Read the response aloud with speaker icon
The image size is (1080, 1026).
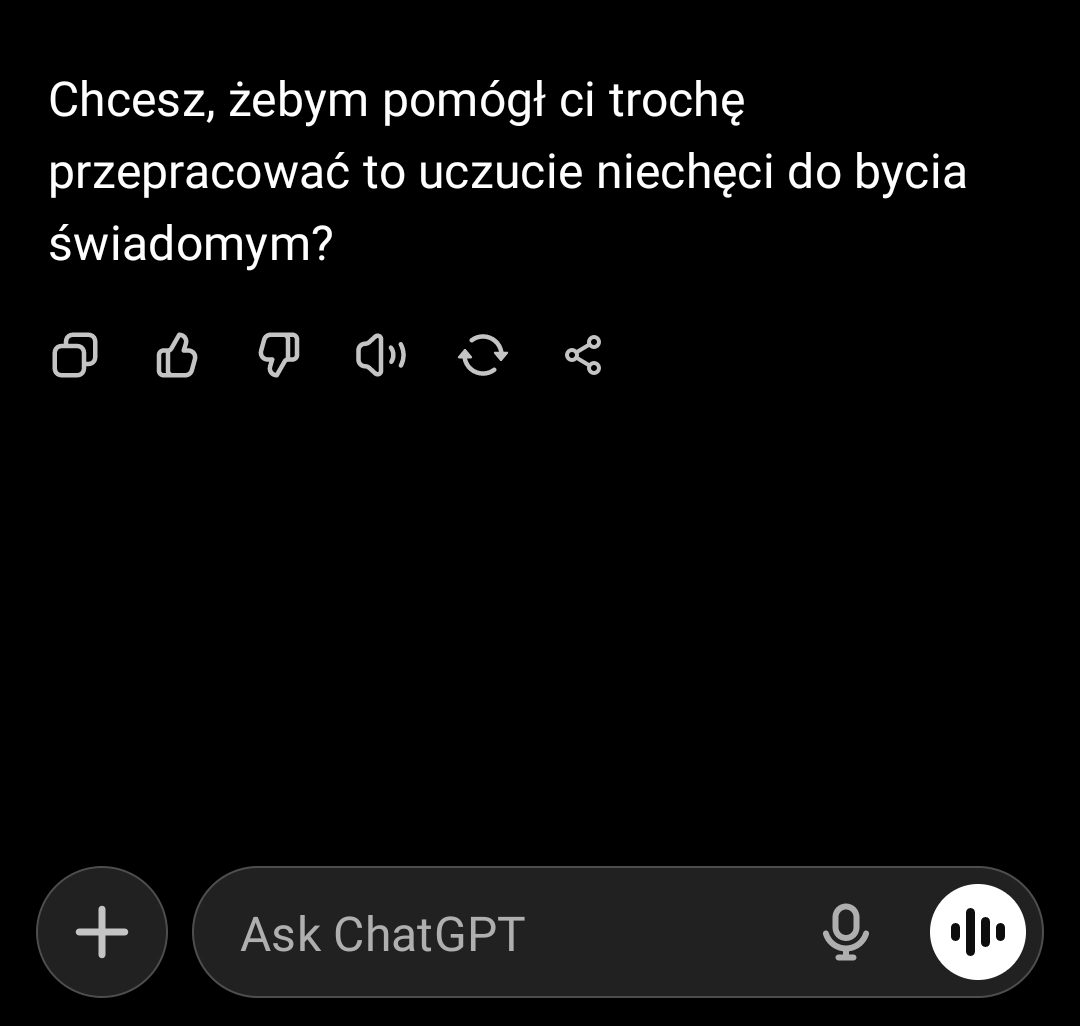coord(380,355)
